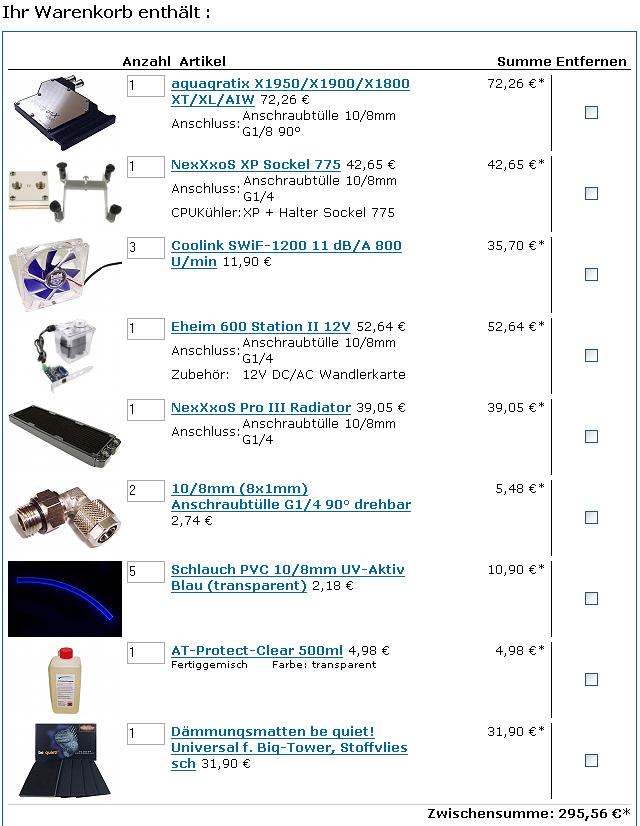Open the aquagratix X1950/X1900/X1800 product link
Screen dimensions: 640x826
tap(290, 83)
